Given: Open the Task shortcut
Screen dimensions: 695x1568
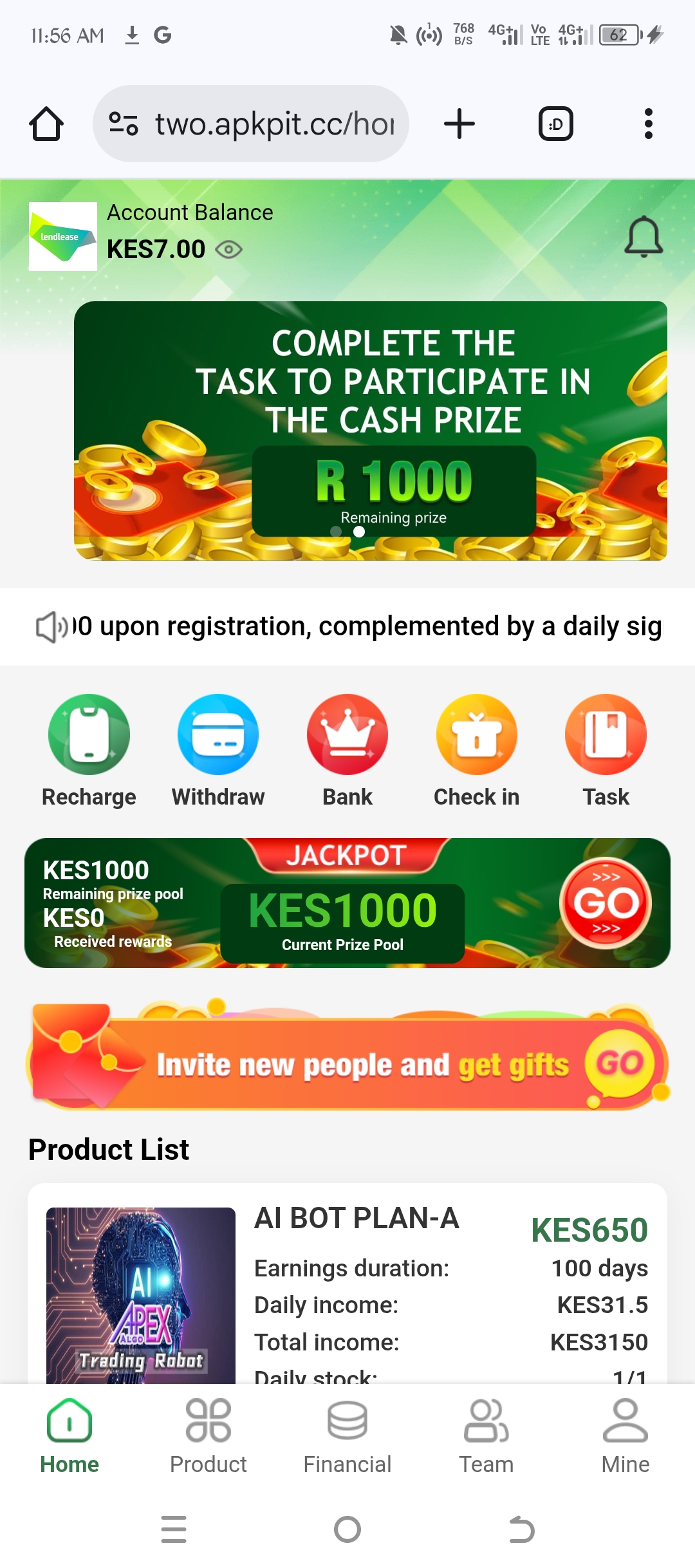Looking at the screenshot, I should (606, 750).
